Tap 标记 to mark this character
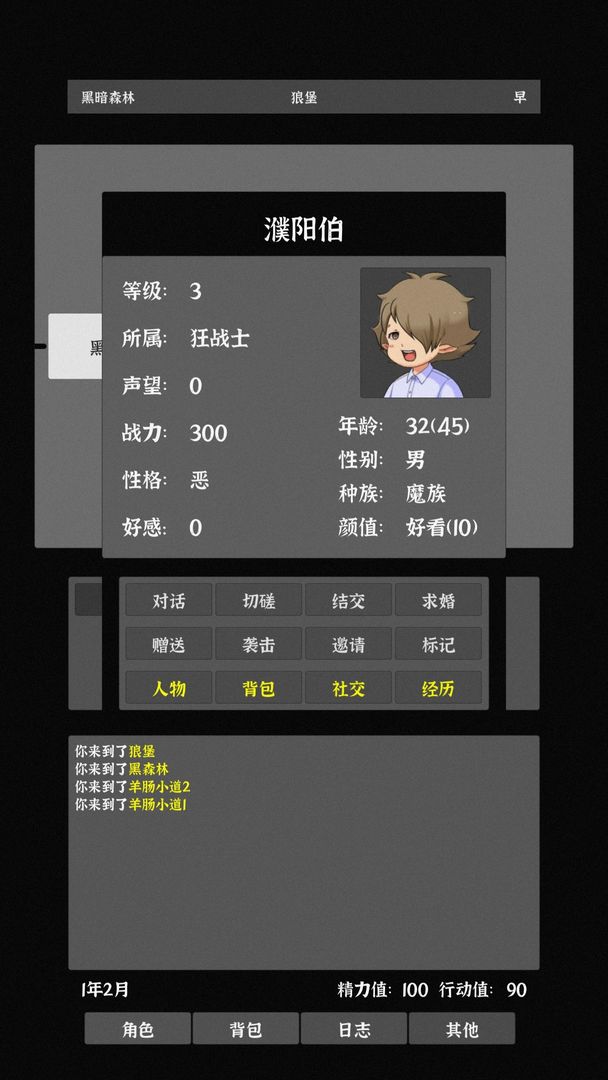The height and width of the screenshot is (1080, 608). pos(438,644)
